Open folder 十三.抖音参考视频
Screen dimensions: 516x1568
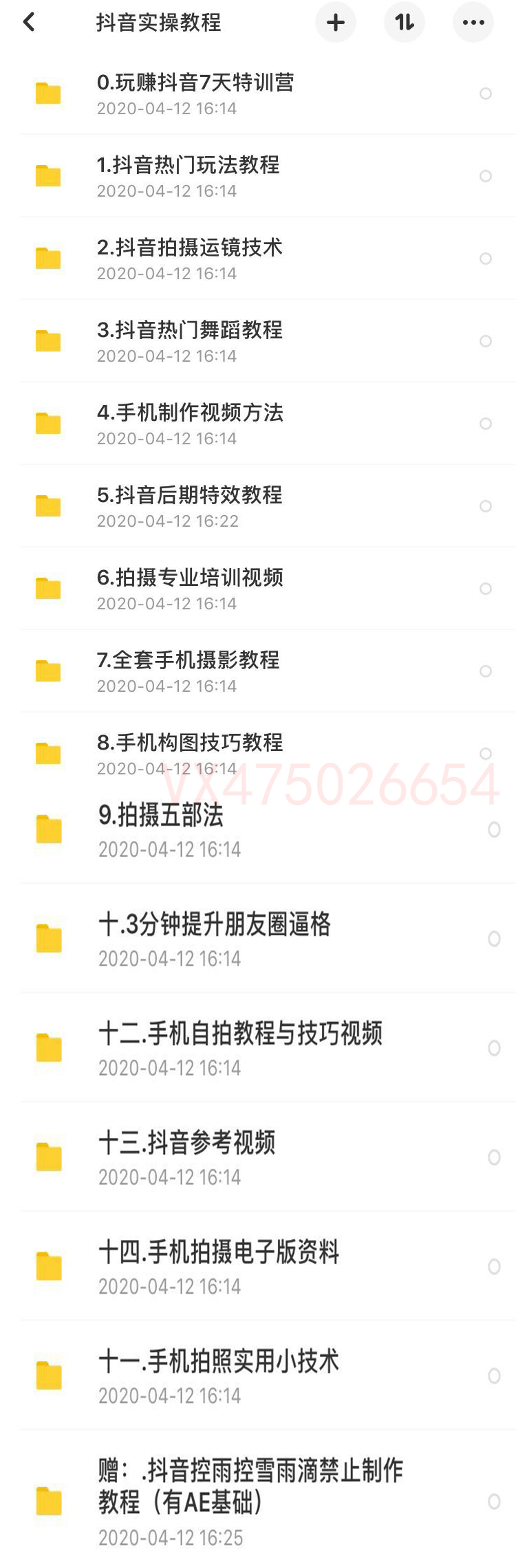(186, 1143)
